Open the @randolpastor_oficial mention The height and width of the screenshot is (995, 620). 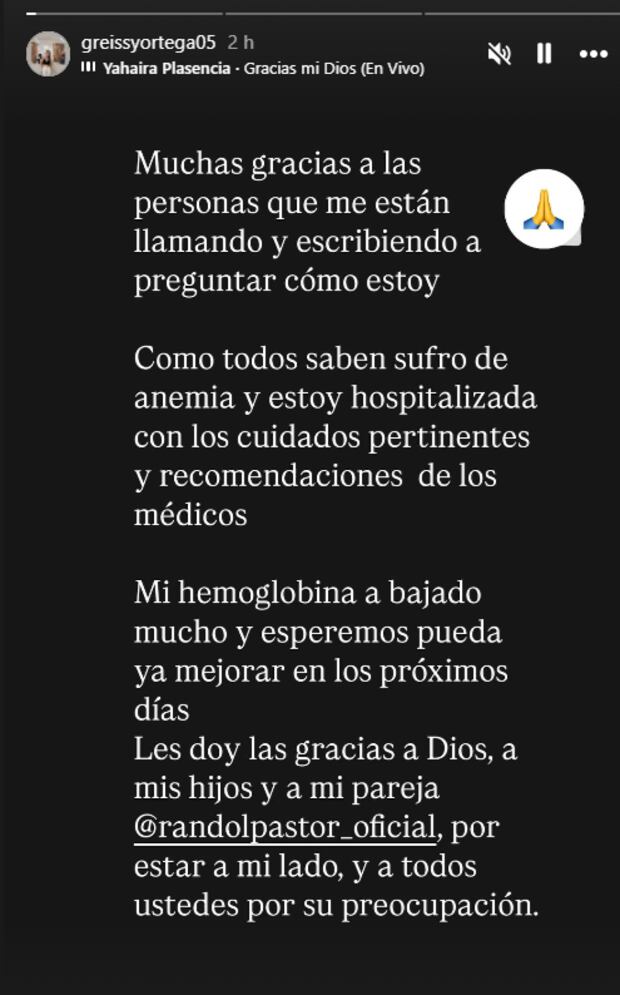(x=287, y=827)
